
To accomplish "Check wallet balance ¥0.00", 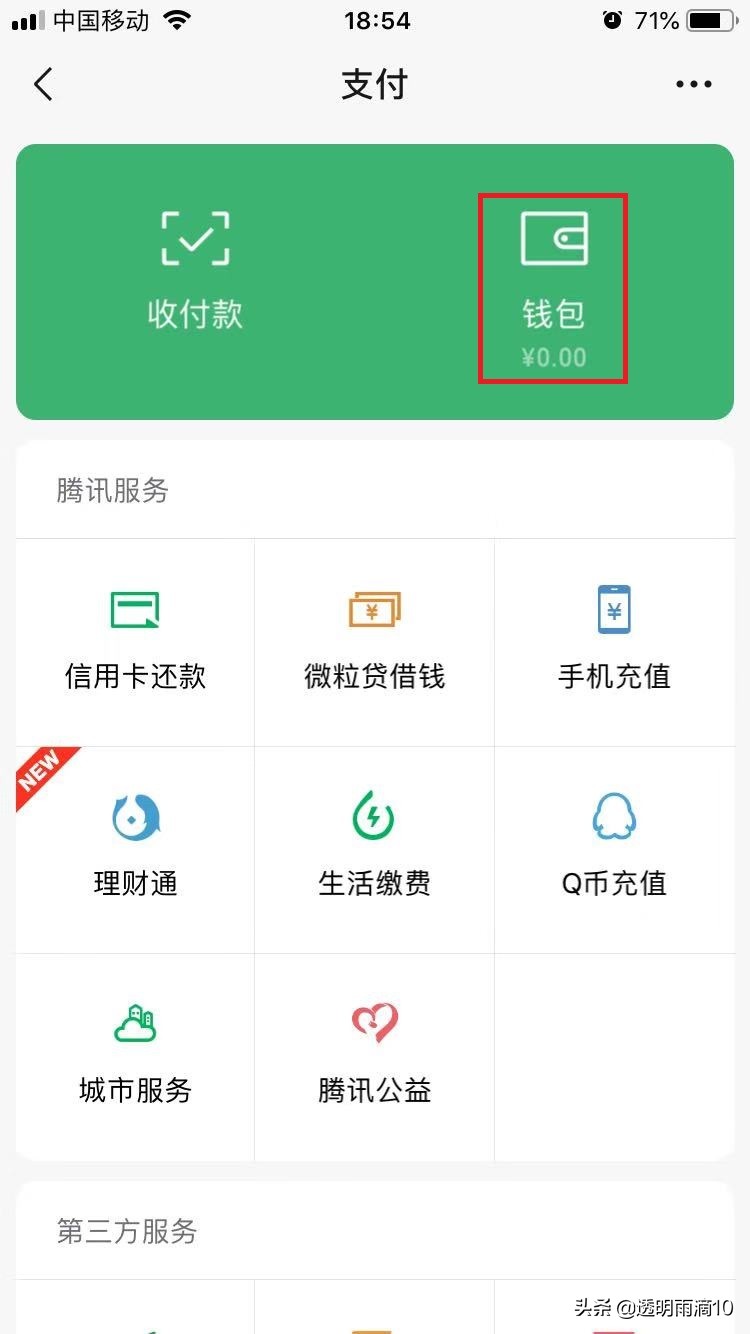I will [x=553, y=356].
